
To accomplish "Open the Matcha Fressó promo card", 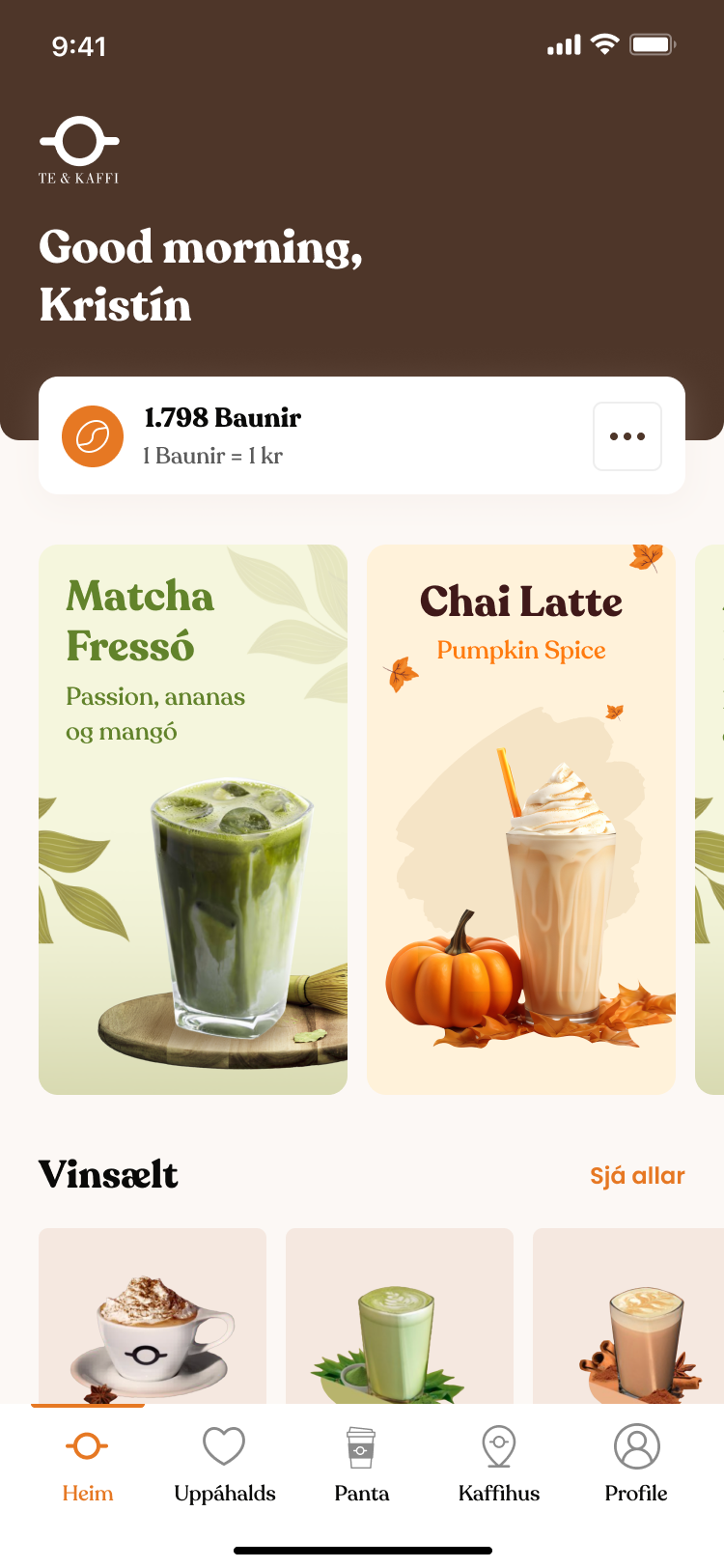I will [193, 819].
